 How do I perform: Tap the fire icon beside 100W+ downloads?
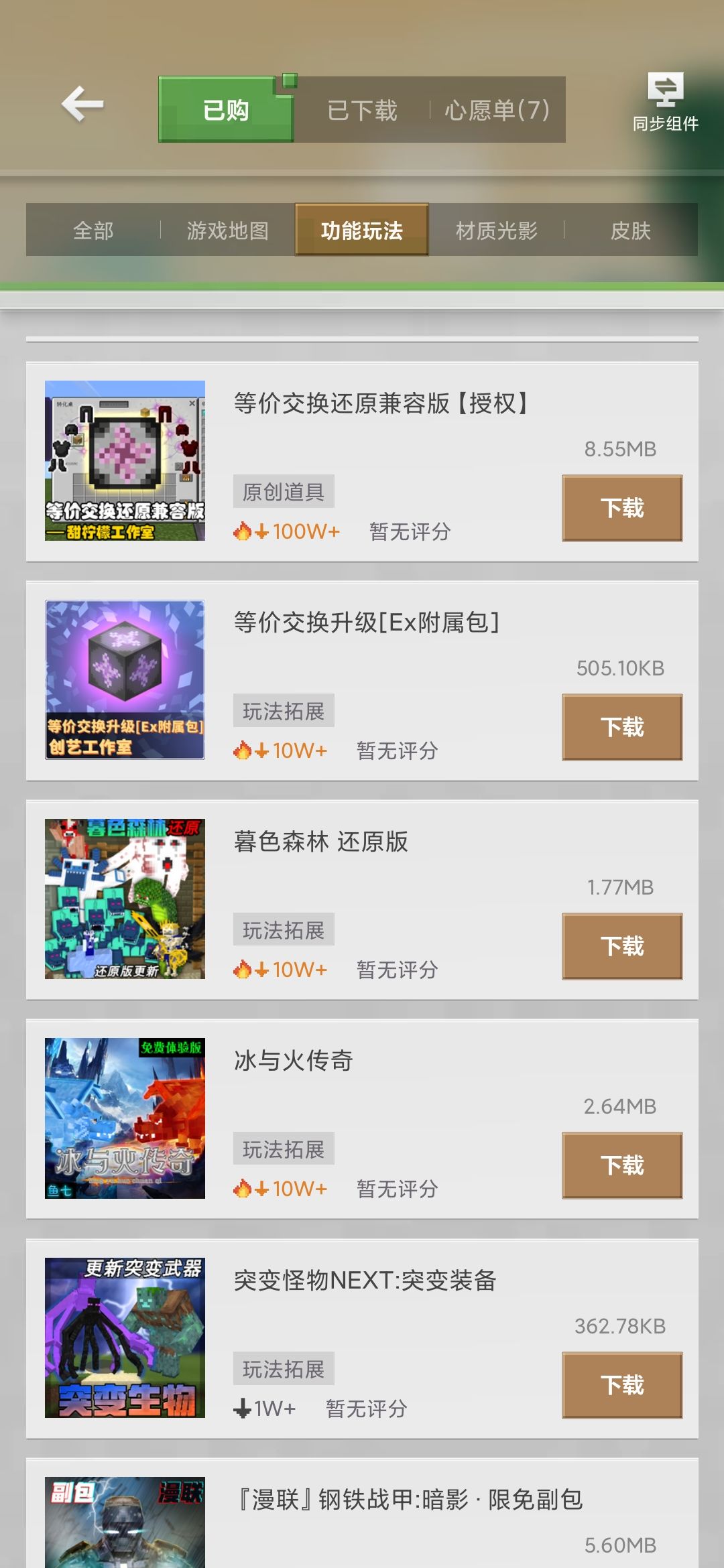pyautogui.click(x=243, y=530)
